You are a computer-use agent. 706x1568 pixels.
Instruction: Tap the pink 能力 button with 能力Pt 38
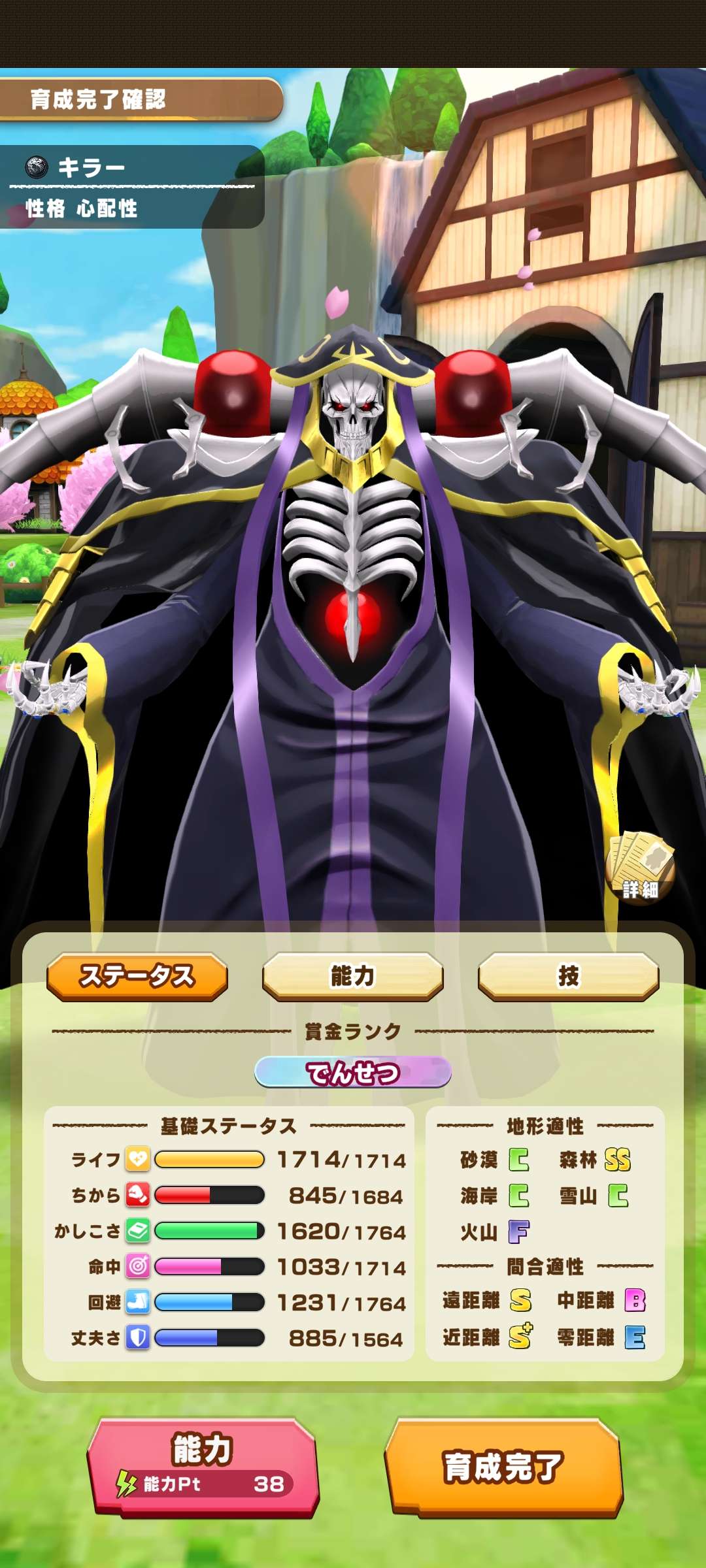coord(203,1465)
